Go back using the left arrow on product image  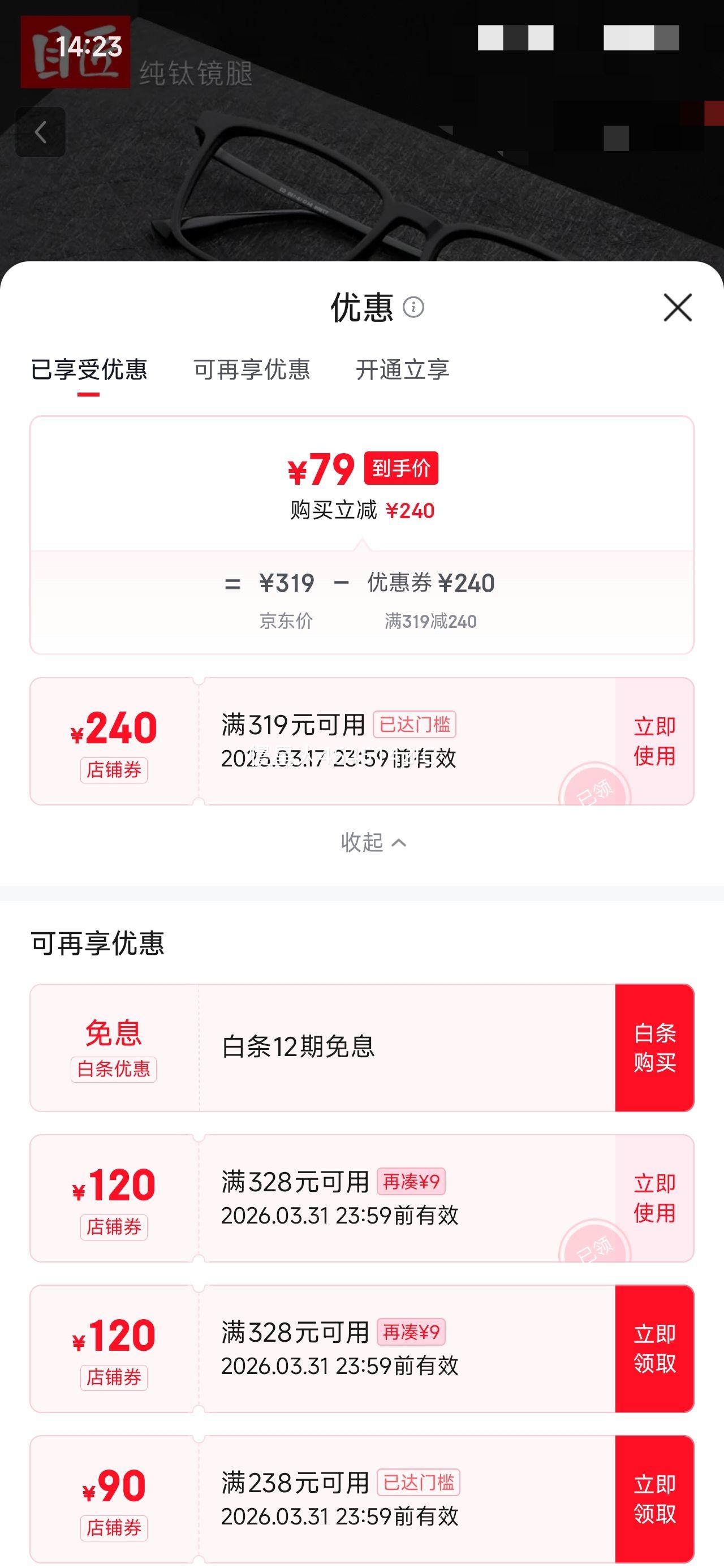(x=41, y=133)
